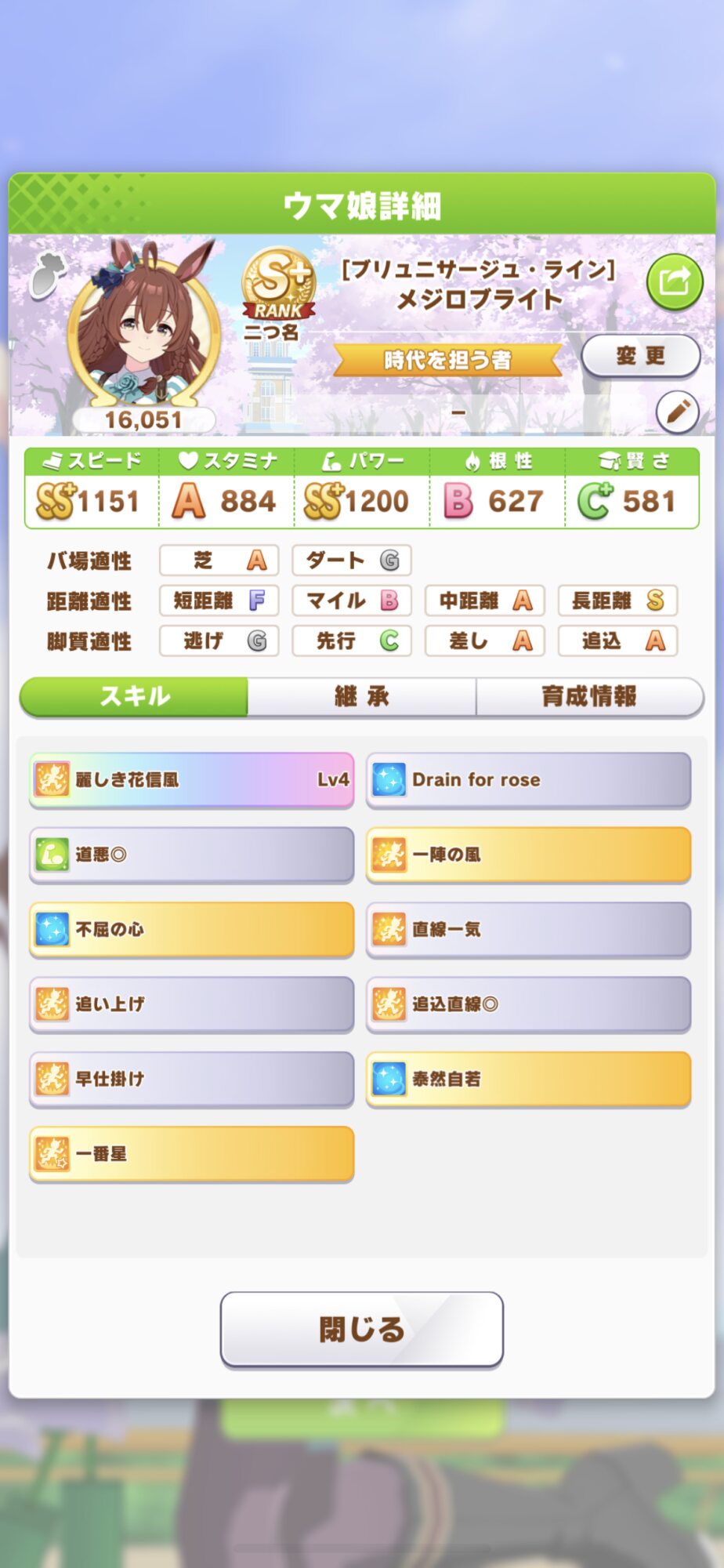
Task: Close the dialog with 閉じる
Action: [x=361, y=1329]
